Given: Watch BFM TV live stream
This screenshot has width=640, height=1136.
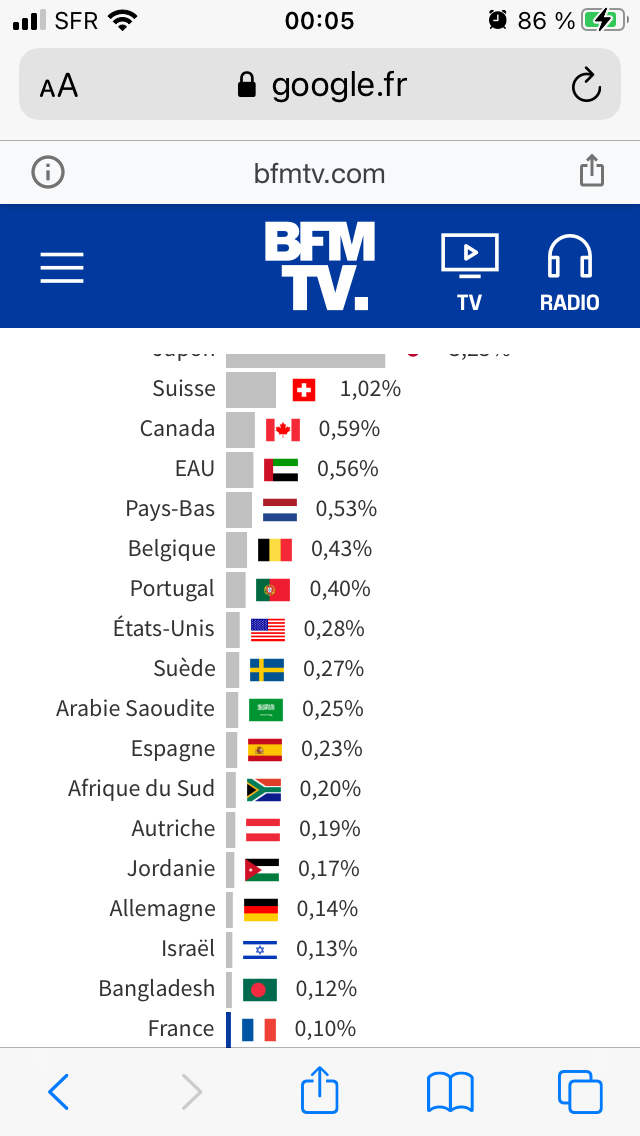Looking at the screenshot, I should 469,271.
